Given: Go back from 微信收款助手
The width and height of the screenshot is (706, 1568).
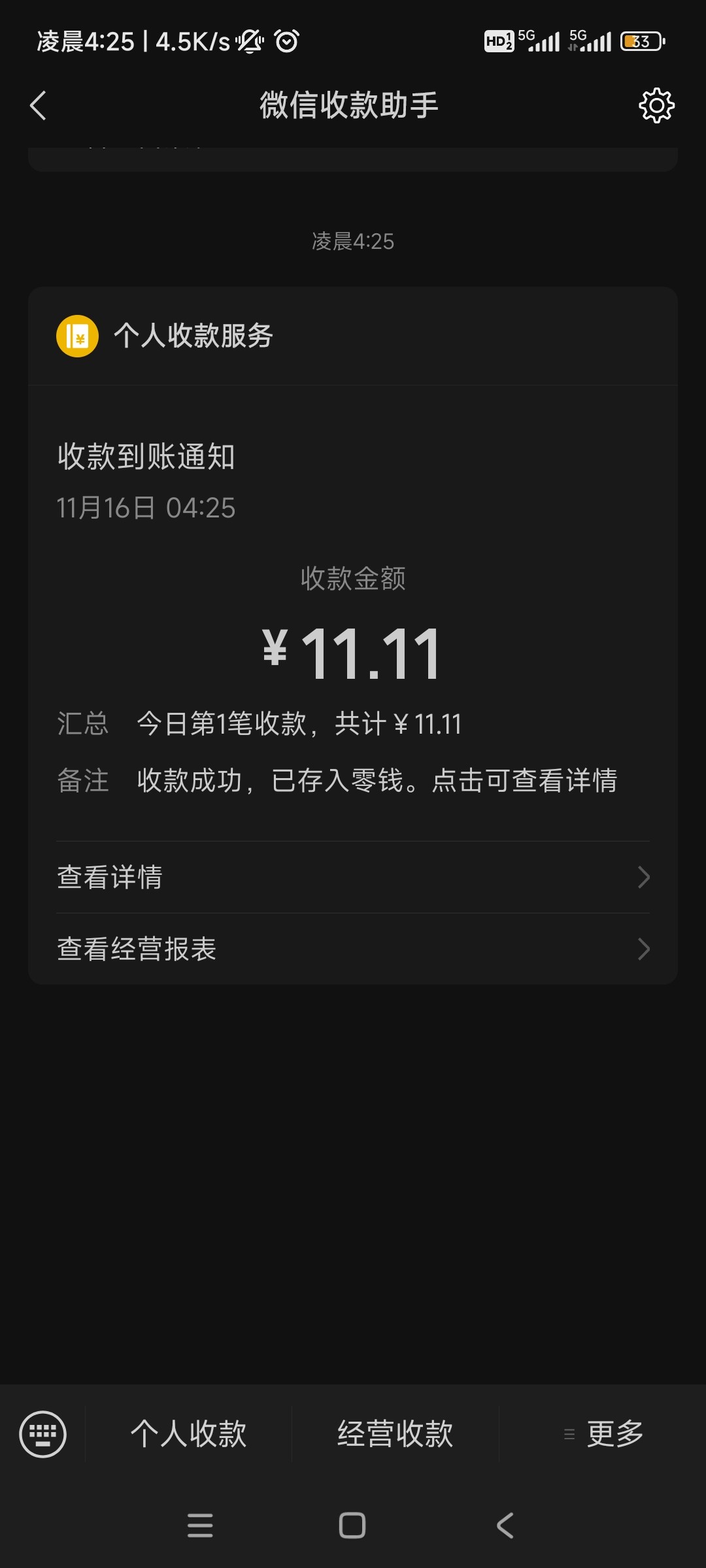Looking at the screenshot, I should coord(38,105).
